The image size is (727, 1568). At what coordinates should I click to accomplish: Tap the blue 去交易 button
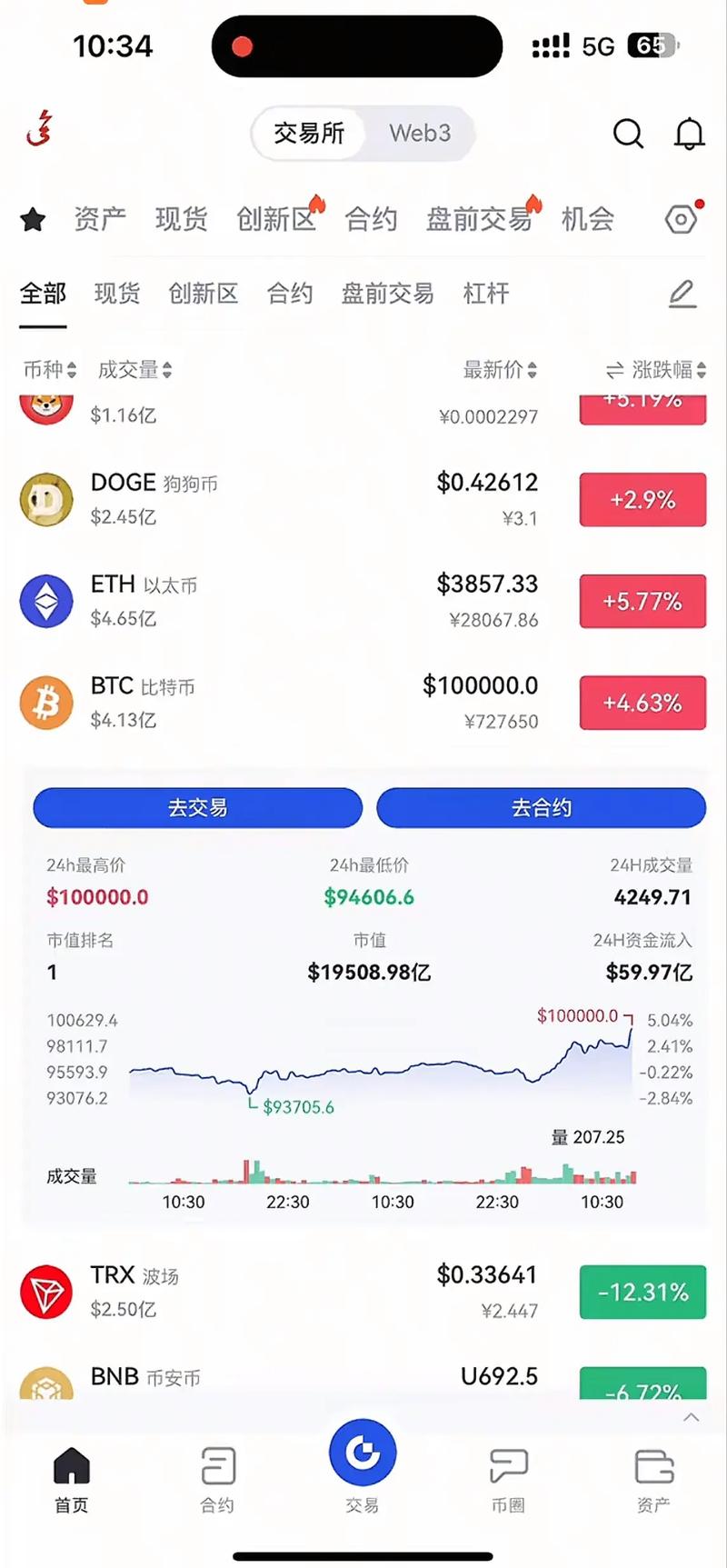(x=197, y=807)
